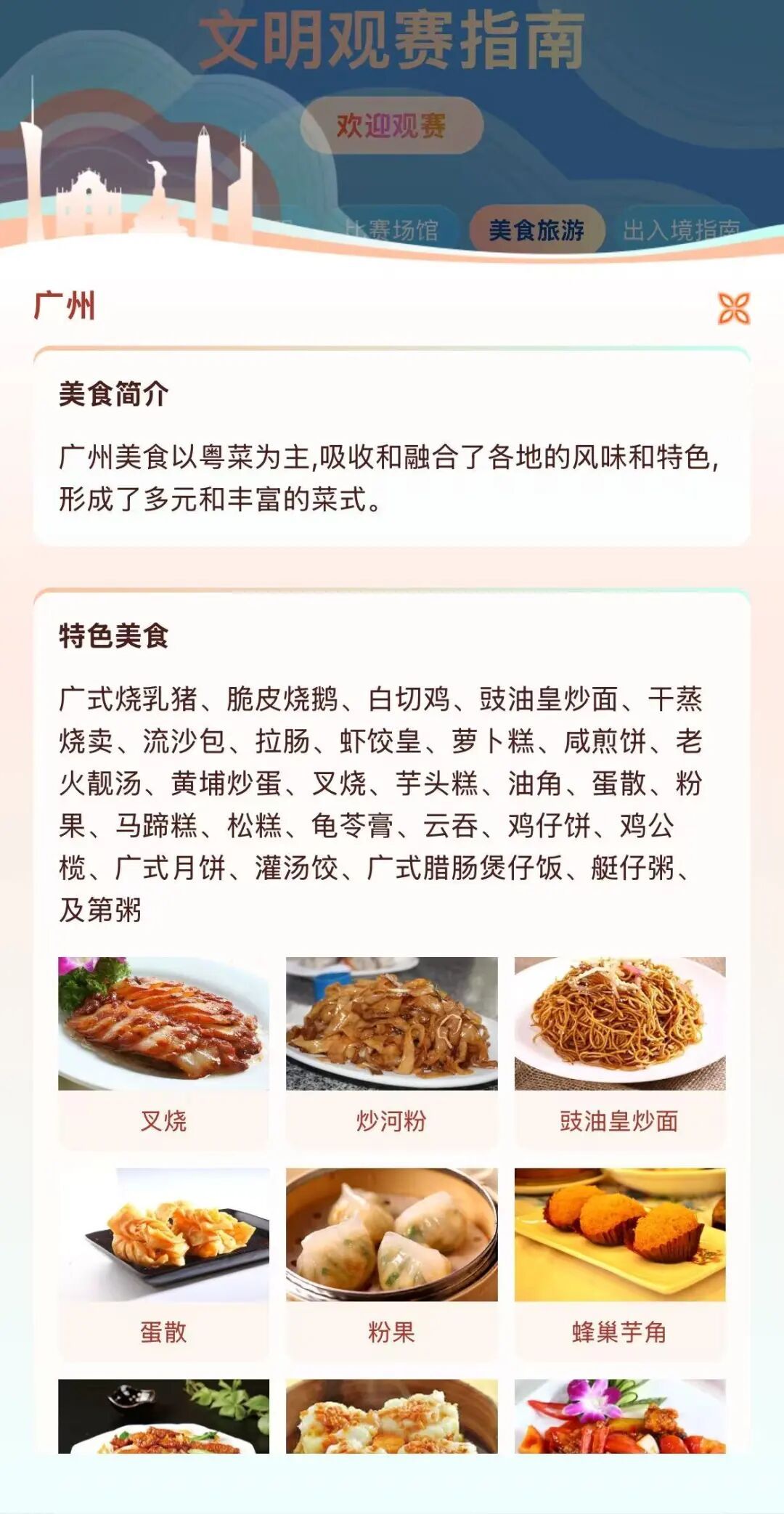Tap the flower icon beside 广州

[x=733, y=308]
